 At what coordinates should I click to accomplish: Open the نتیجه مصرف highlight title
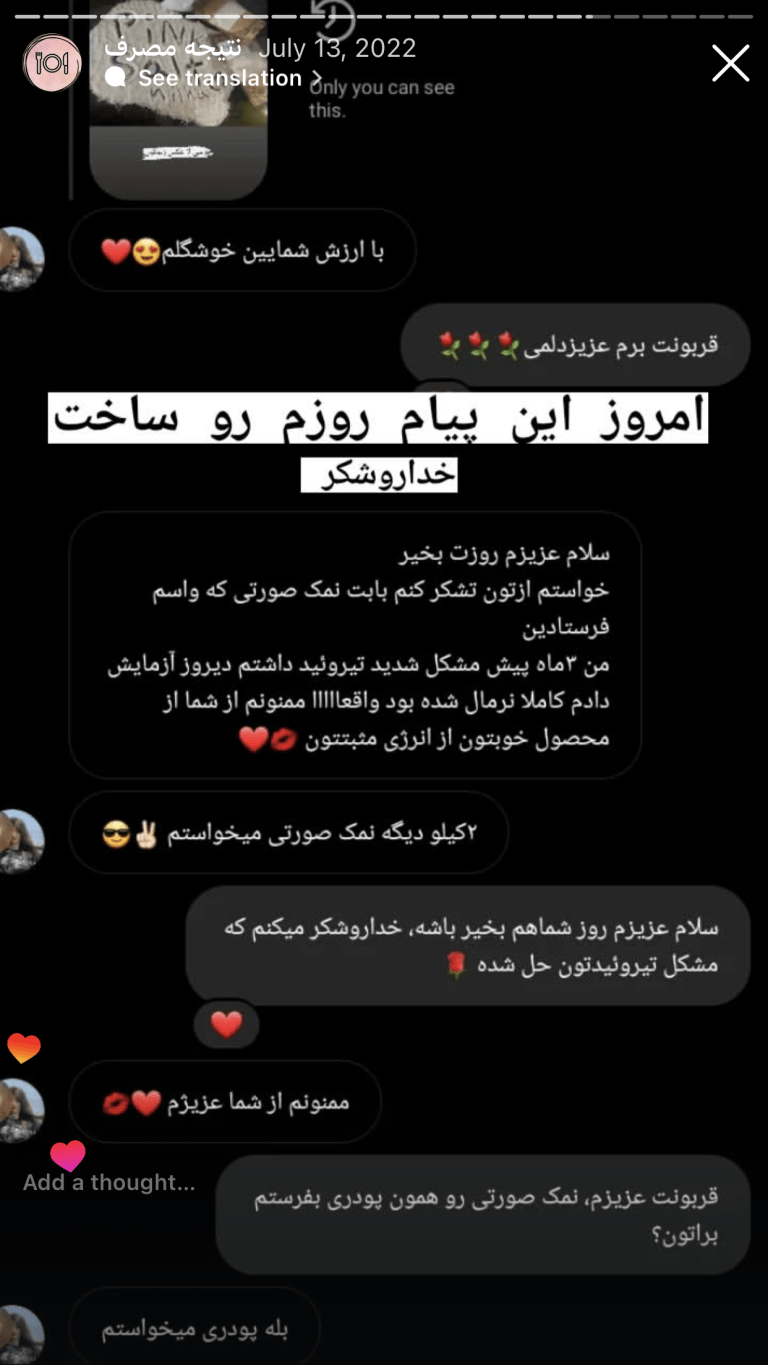coord(172,47)
